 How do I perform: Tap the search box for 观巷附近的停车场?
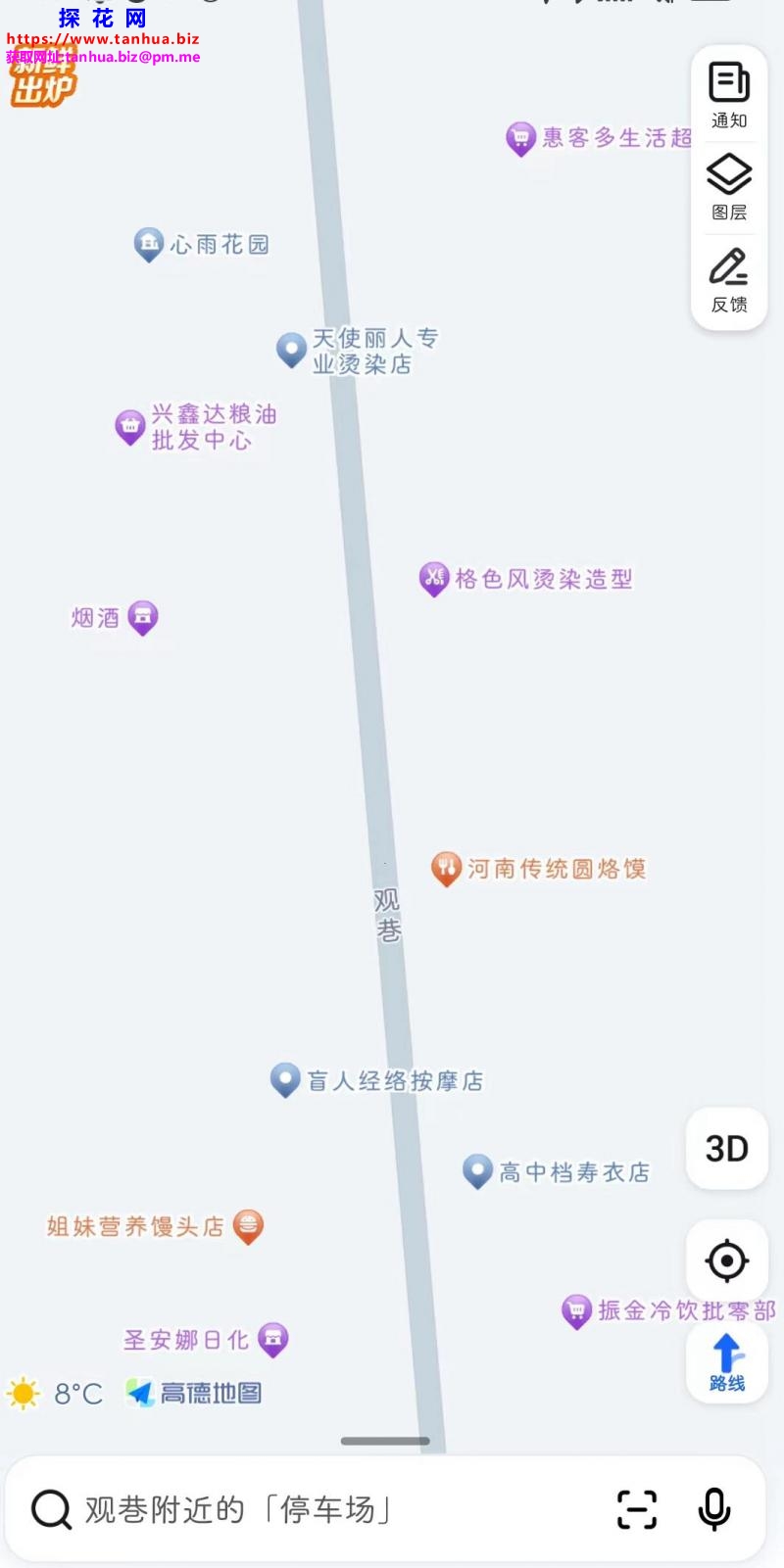tap(294, 1509)
